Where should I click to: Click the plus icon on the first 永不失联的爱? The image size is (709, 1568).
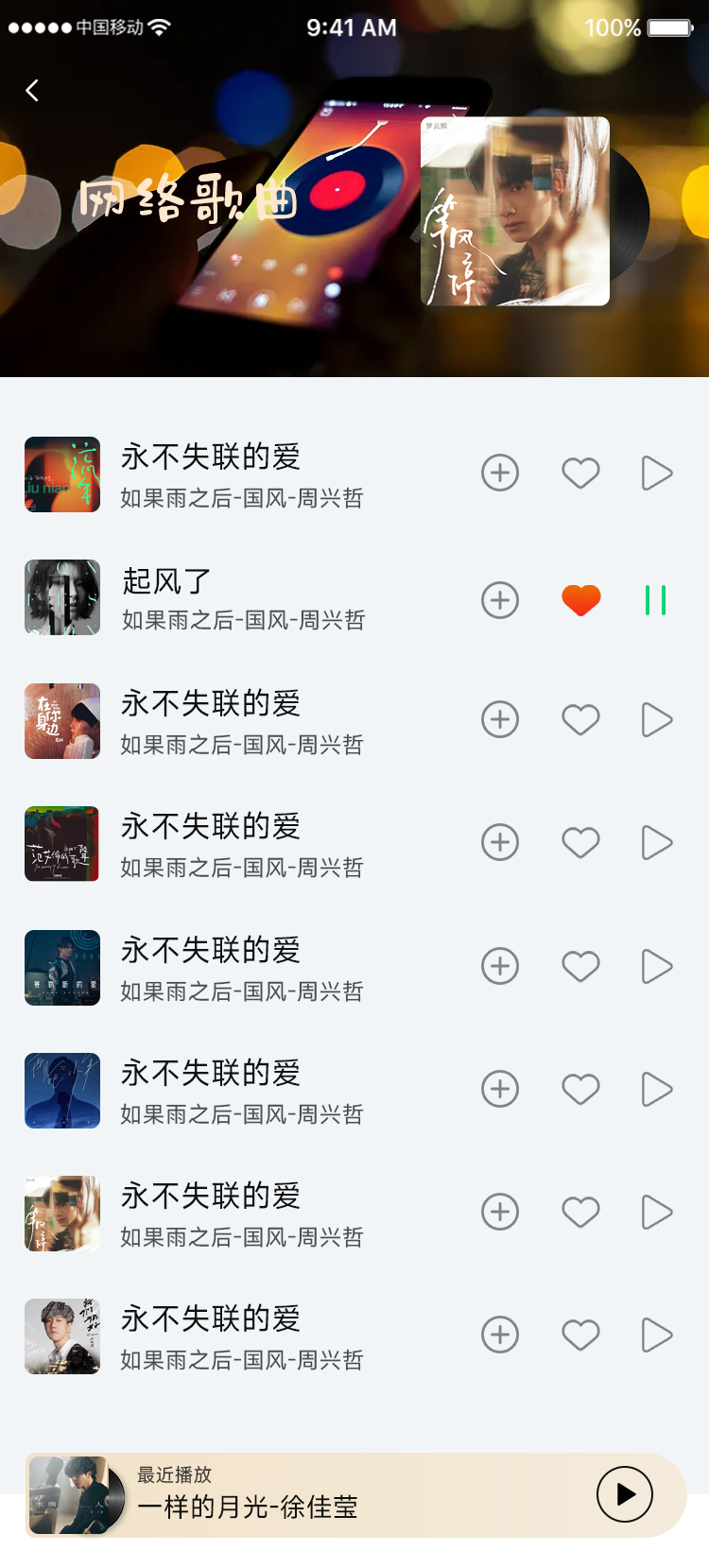(x=500, y=474)
